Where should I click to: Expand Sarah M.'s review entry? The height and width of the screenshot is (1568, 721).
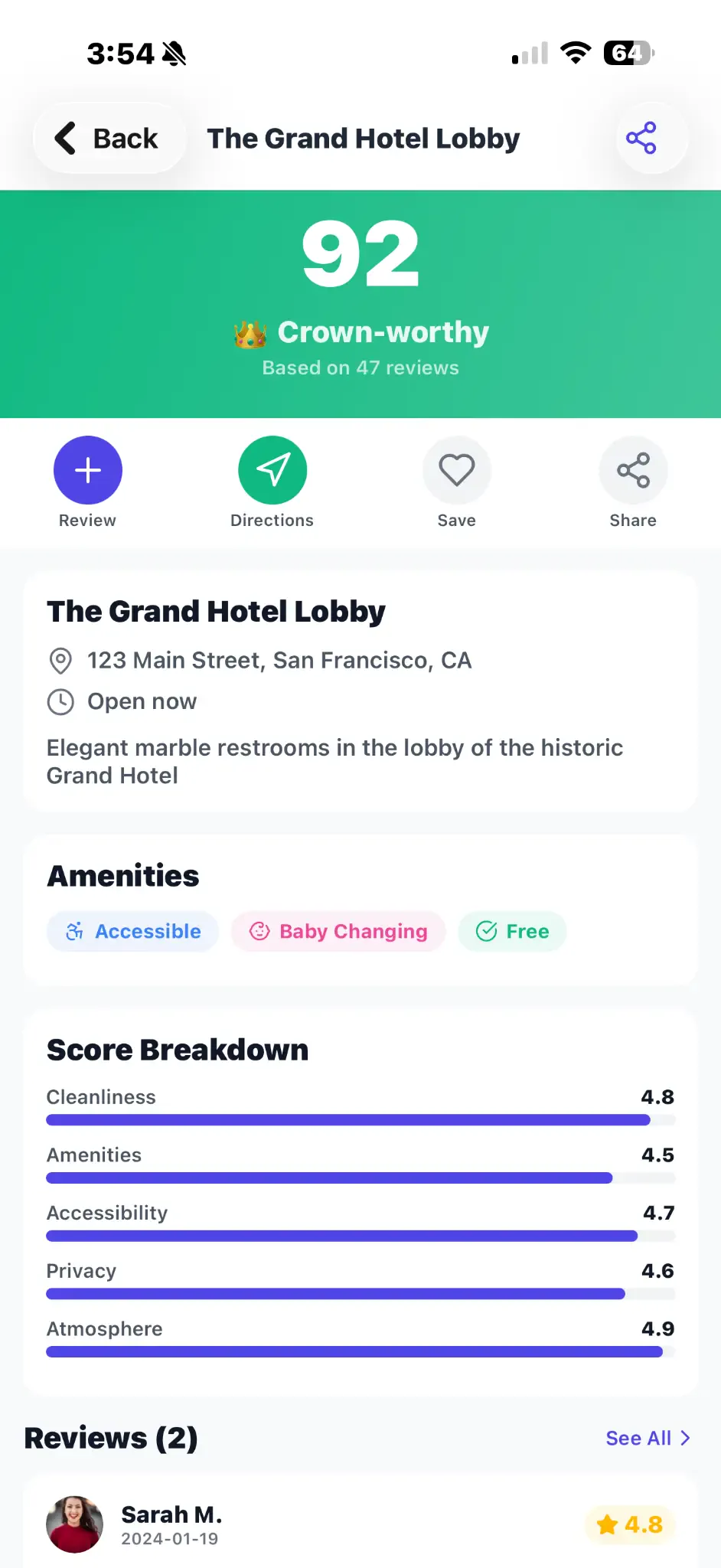click(x=360, y=1525)
